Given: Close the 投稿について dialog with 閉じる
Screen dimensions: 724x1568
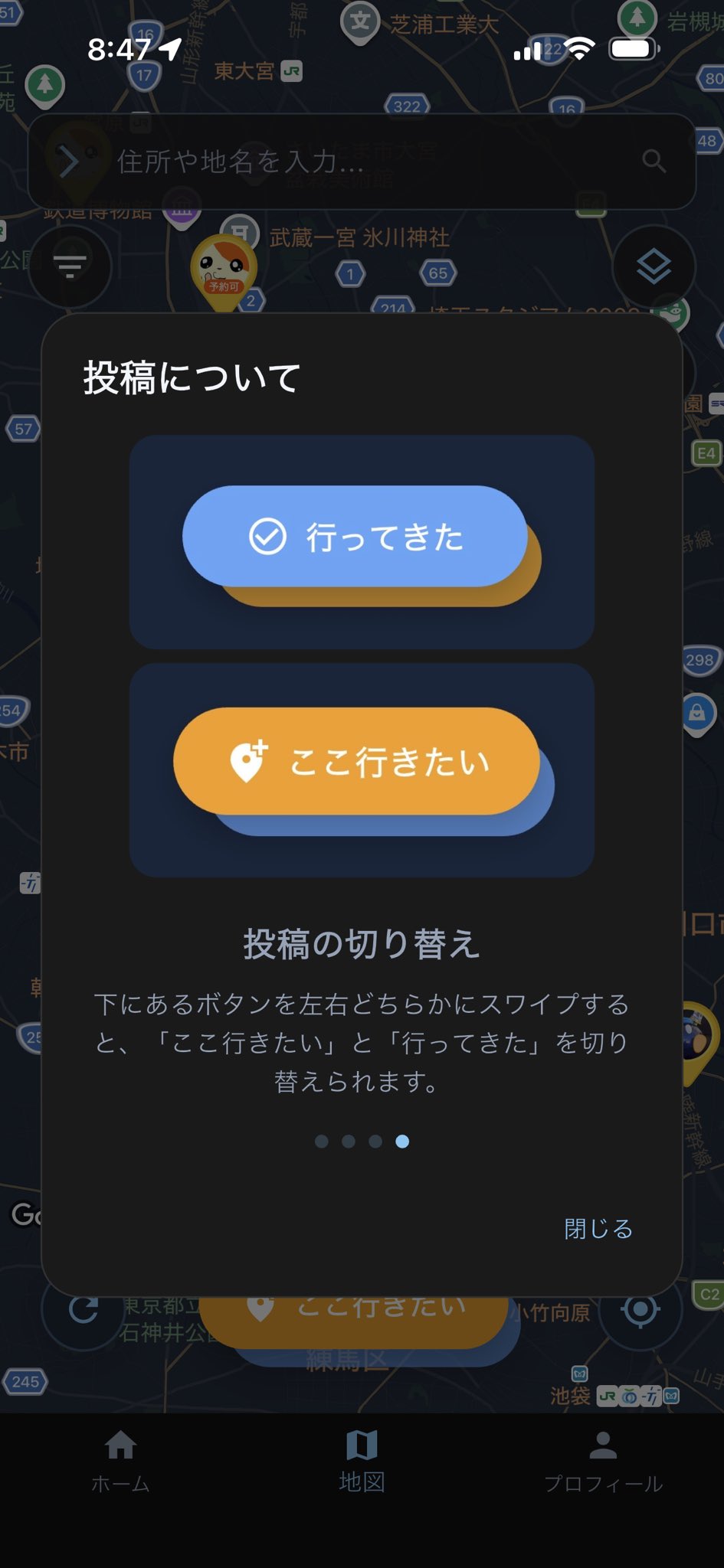Looking at the screenshot, I should click(598, 1228).
